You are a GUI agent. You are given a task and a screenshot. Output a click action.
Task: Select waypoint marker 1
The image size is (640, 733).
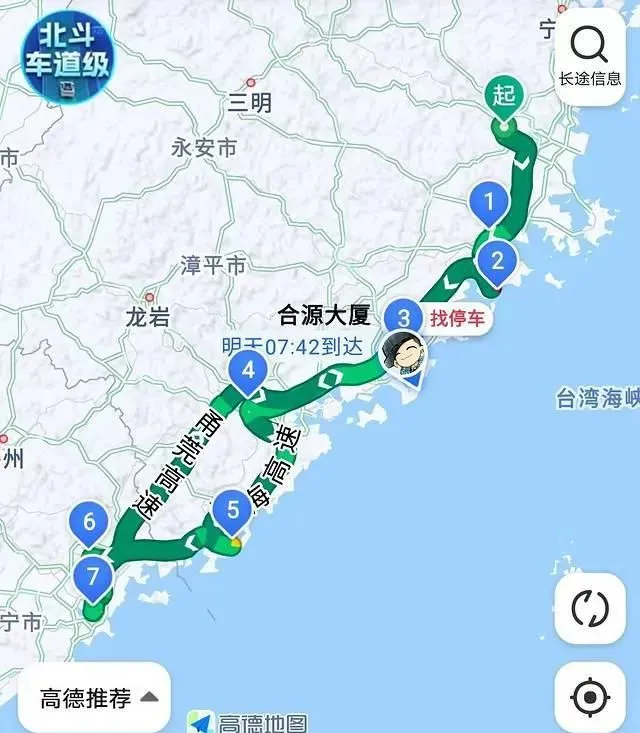(x=489, y=203)
